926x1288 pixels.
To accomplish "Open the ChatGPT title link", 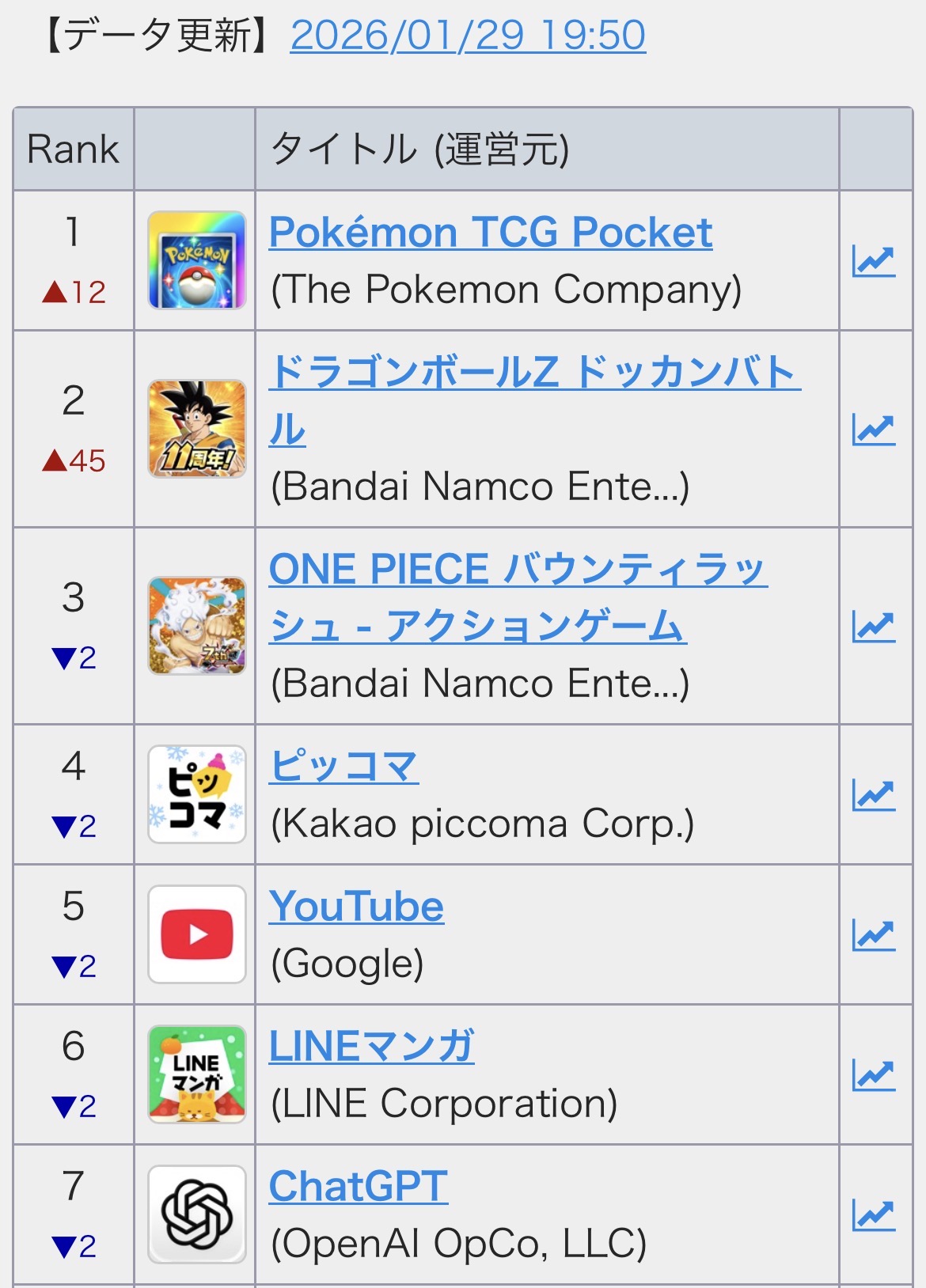I will [x=358, y=1187].
